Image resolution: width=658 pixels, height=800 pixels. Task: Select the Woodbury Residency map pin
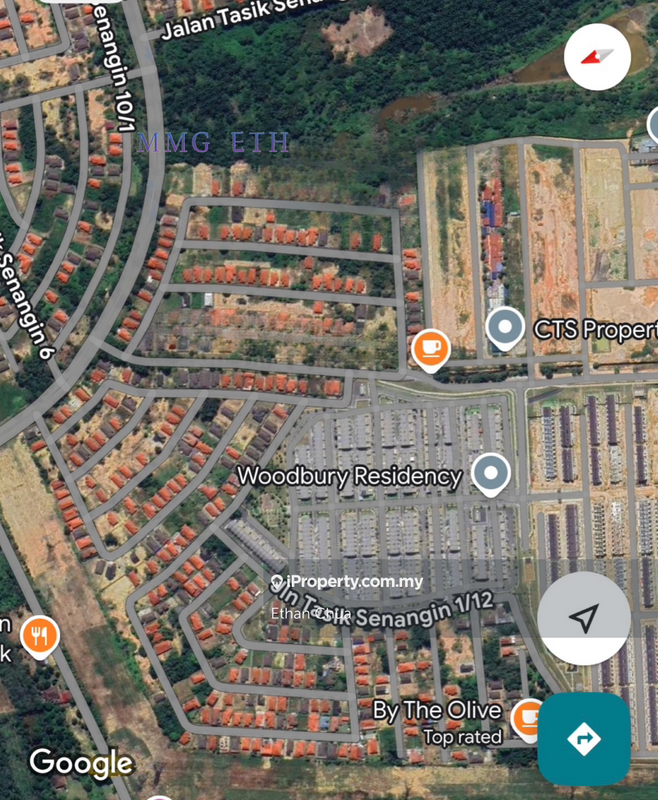(490, 475)
